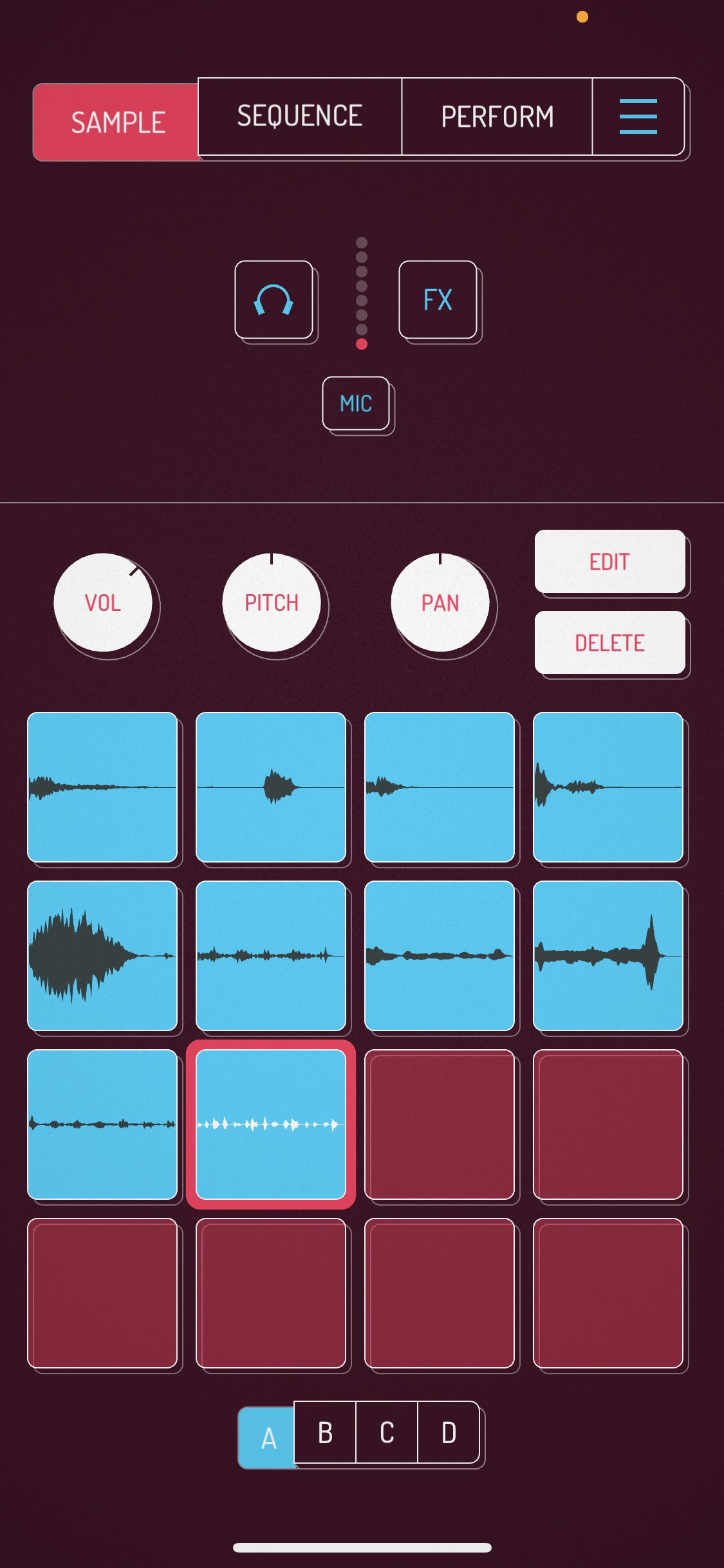This screenshot has width=724, height=1568.
Task: Switch to the PERFORM tab
Action: click(x=497, y=117)
